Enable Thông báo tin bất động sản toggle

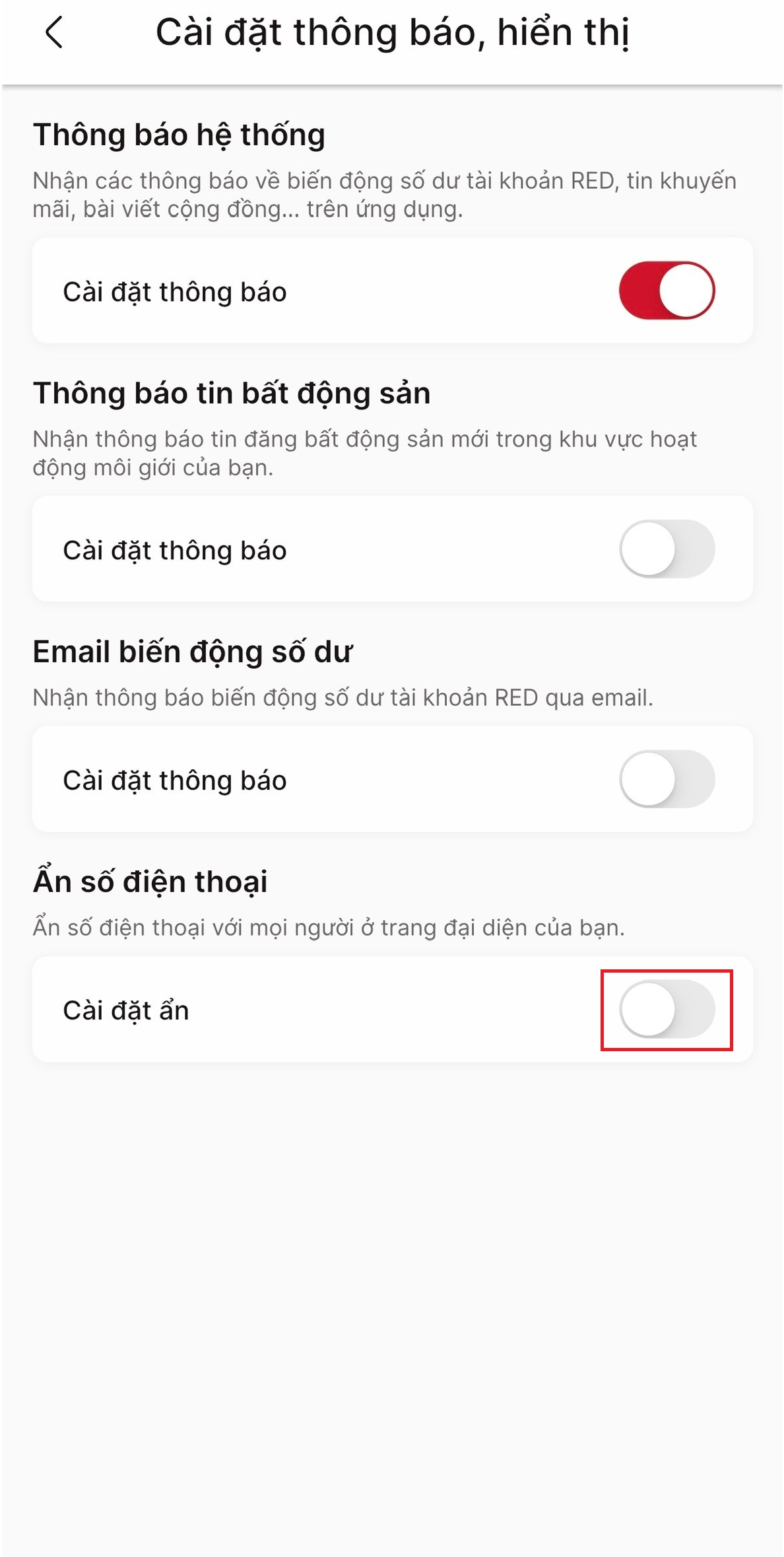667,549
